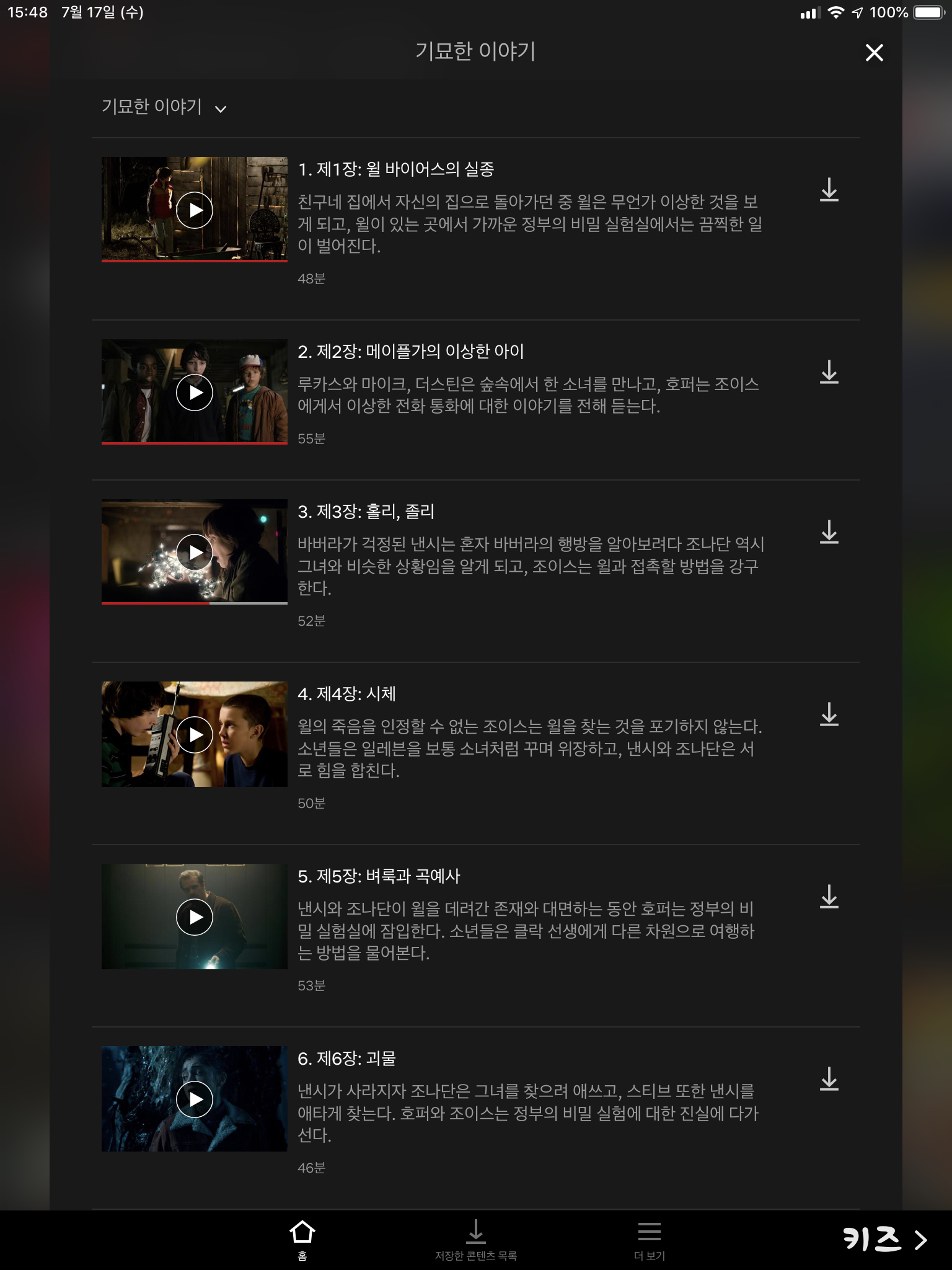This screenshot has height=1270, width=952.
Task: Play episode 5 벼룩과 곡예사
Action: click(x=195, y=917)
